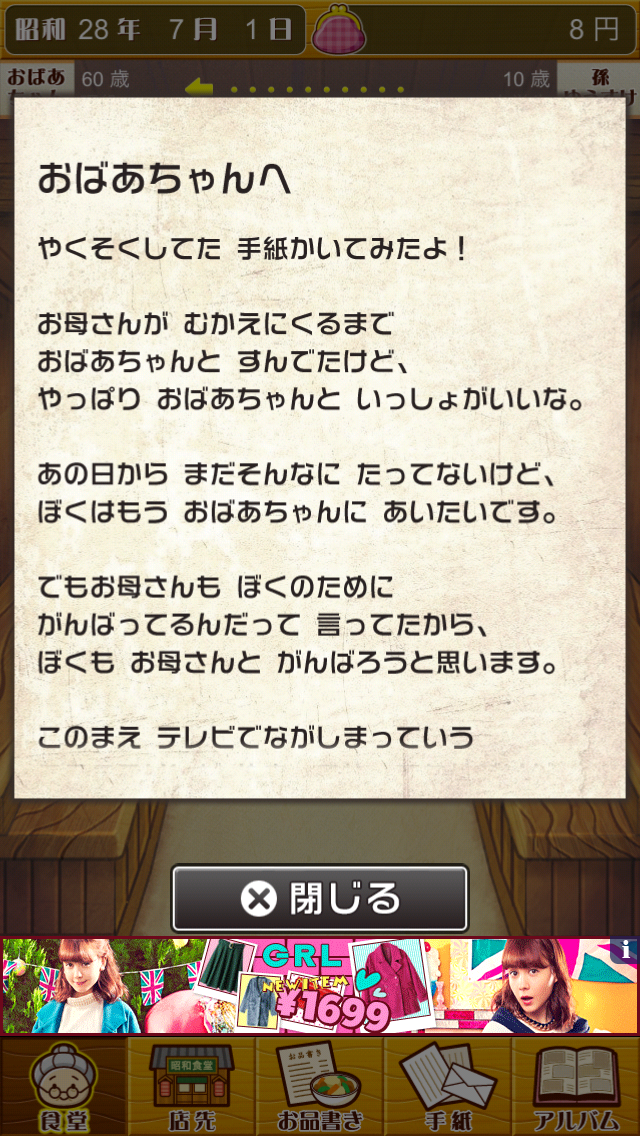Tap the ad info icon
The width and height of the screenshot is (640, 1136).
pos(626,948)
